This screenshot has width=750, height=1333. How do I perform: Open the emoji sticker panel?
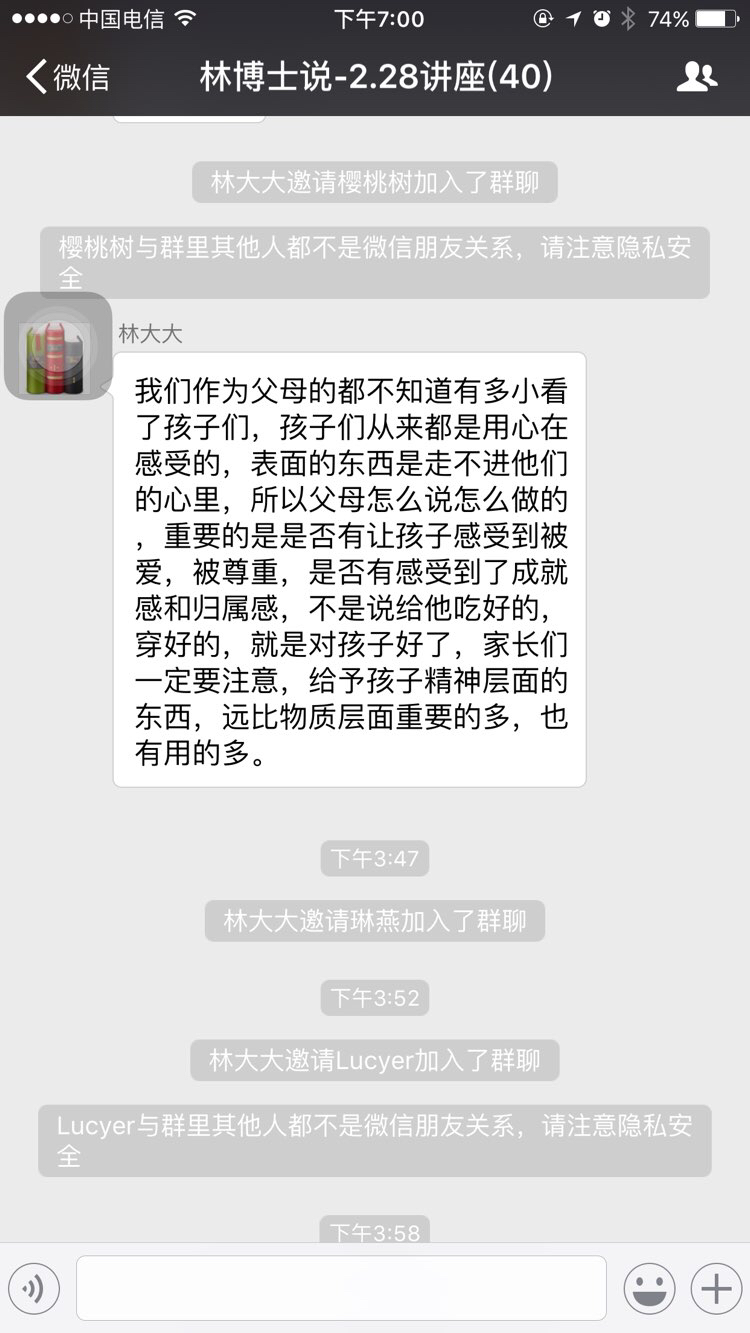649,1289
